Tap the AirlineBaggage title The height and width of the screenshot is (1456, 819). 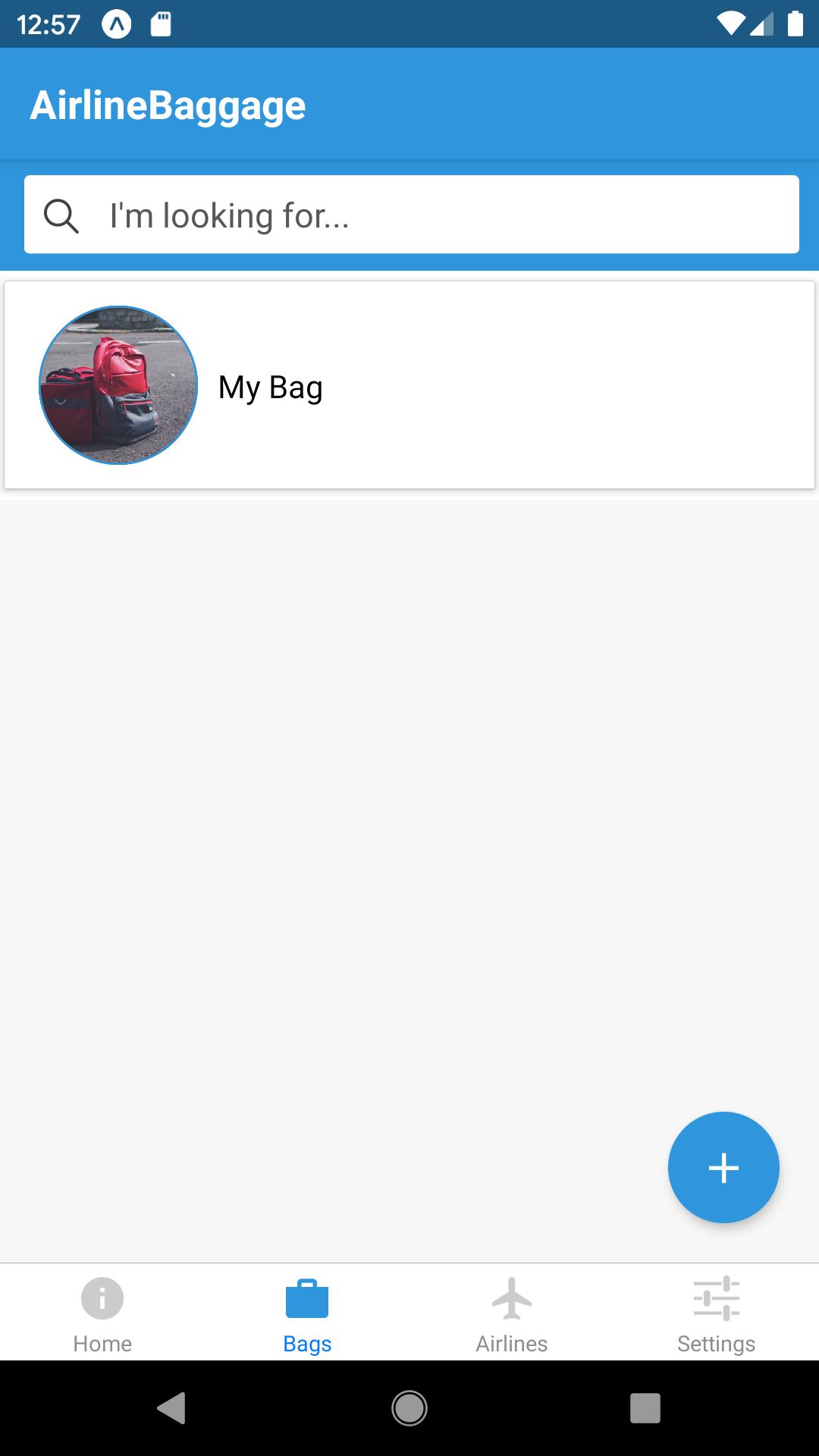tap(168, 104)
